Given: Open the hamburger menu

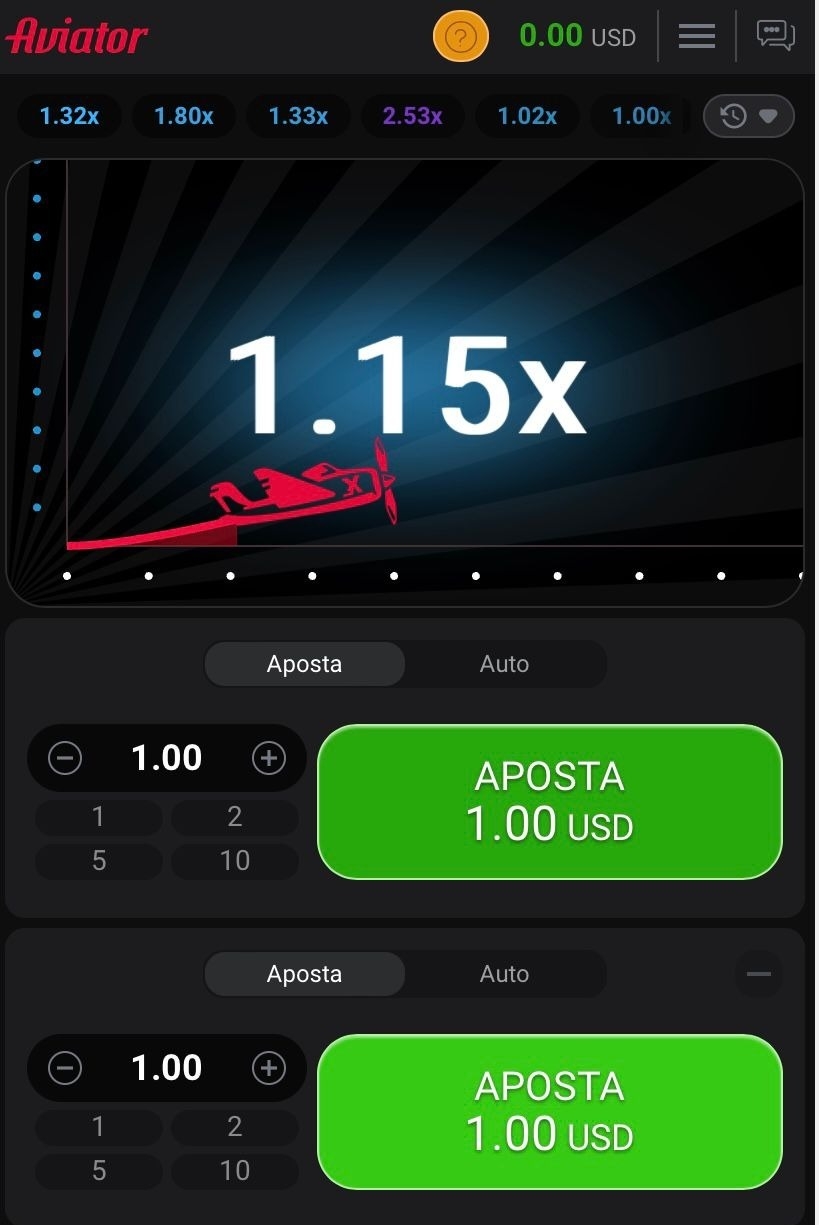Looking at the screenshot, I should click(x=697, y=37).
